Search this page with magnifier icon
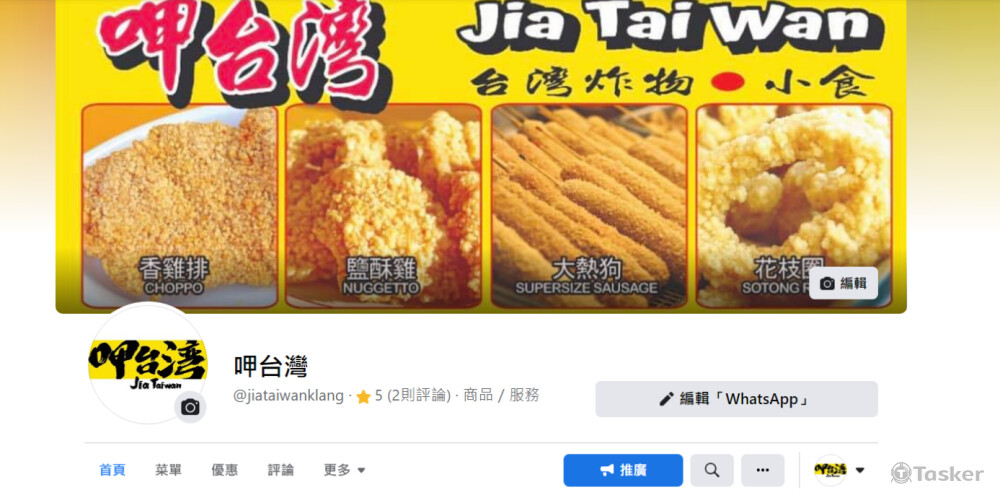The height and width of the screenshot is (494, 1000). point(711,470)
